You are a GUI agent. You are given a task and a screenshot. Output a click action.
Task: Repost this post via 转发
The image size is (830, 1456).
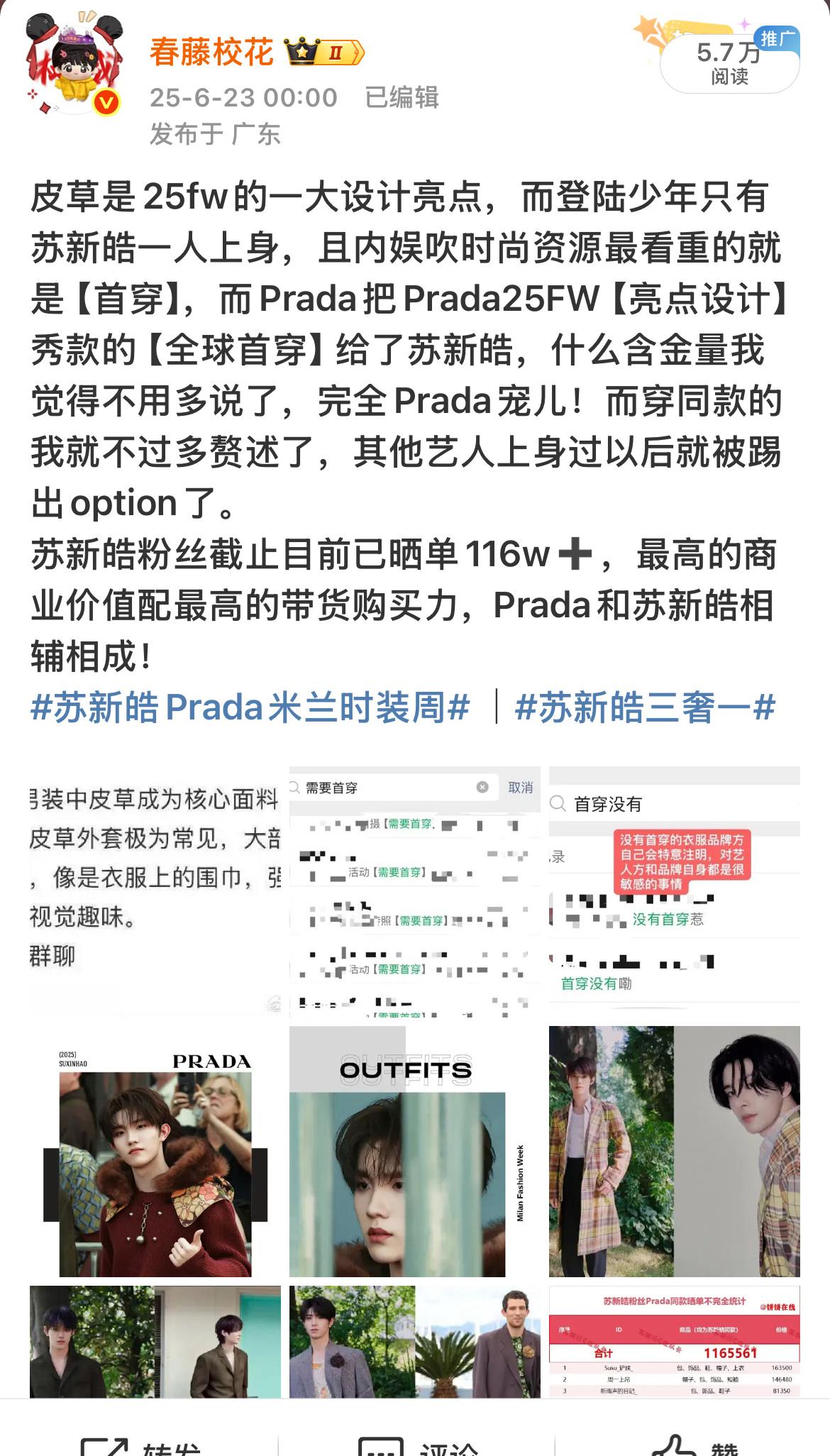pos(140,1444)
